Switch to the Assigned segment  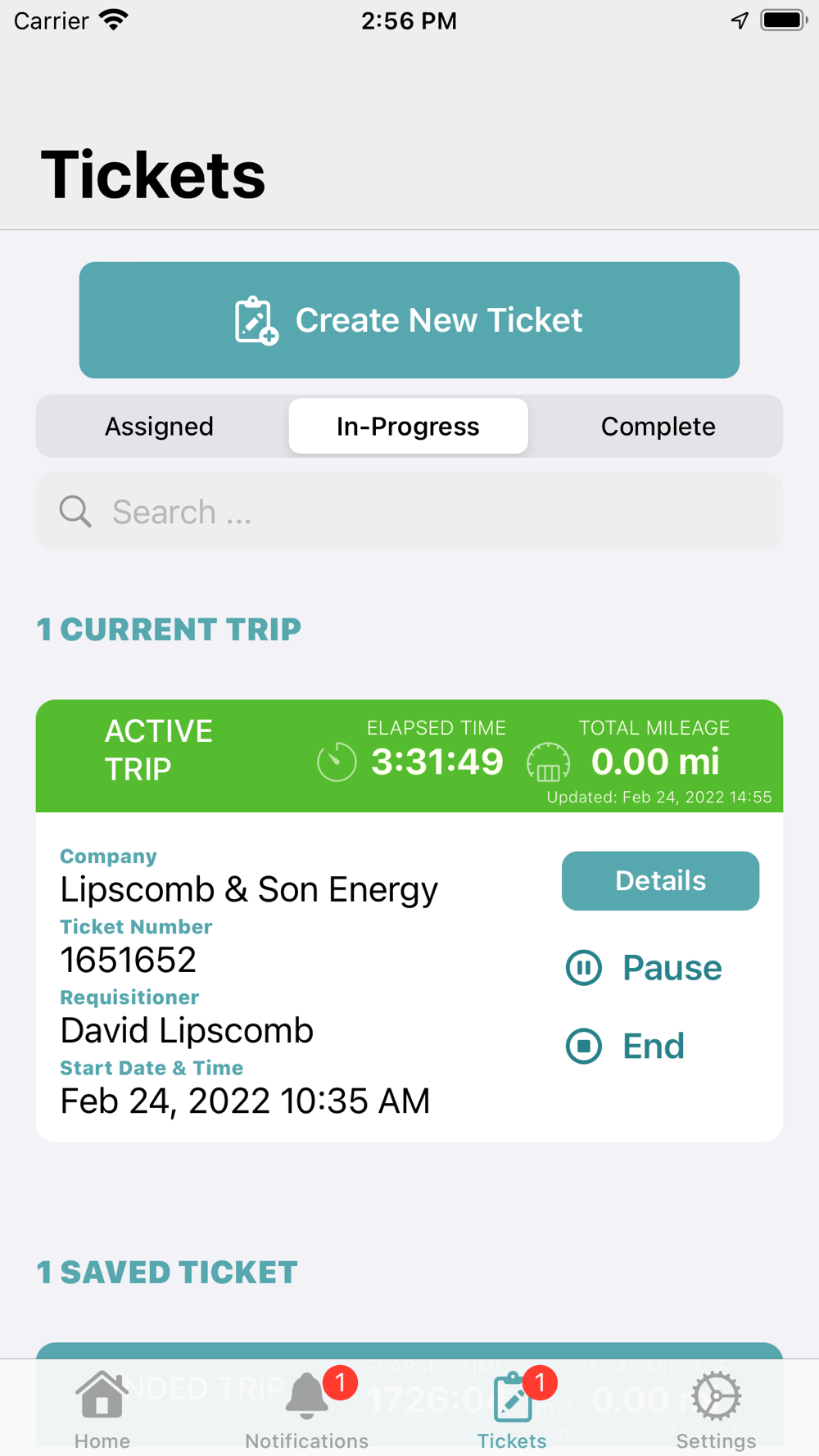(x=160, y=426)
